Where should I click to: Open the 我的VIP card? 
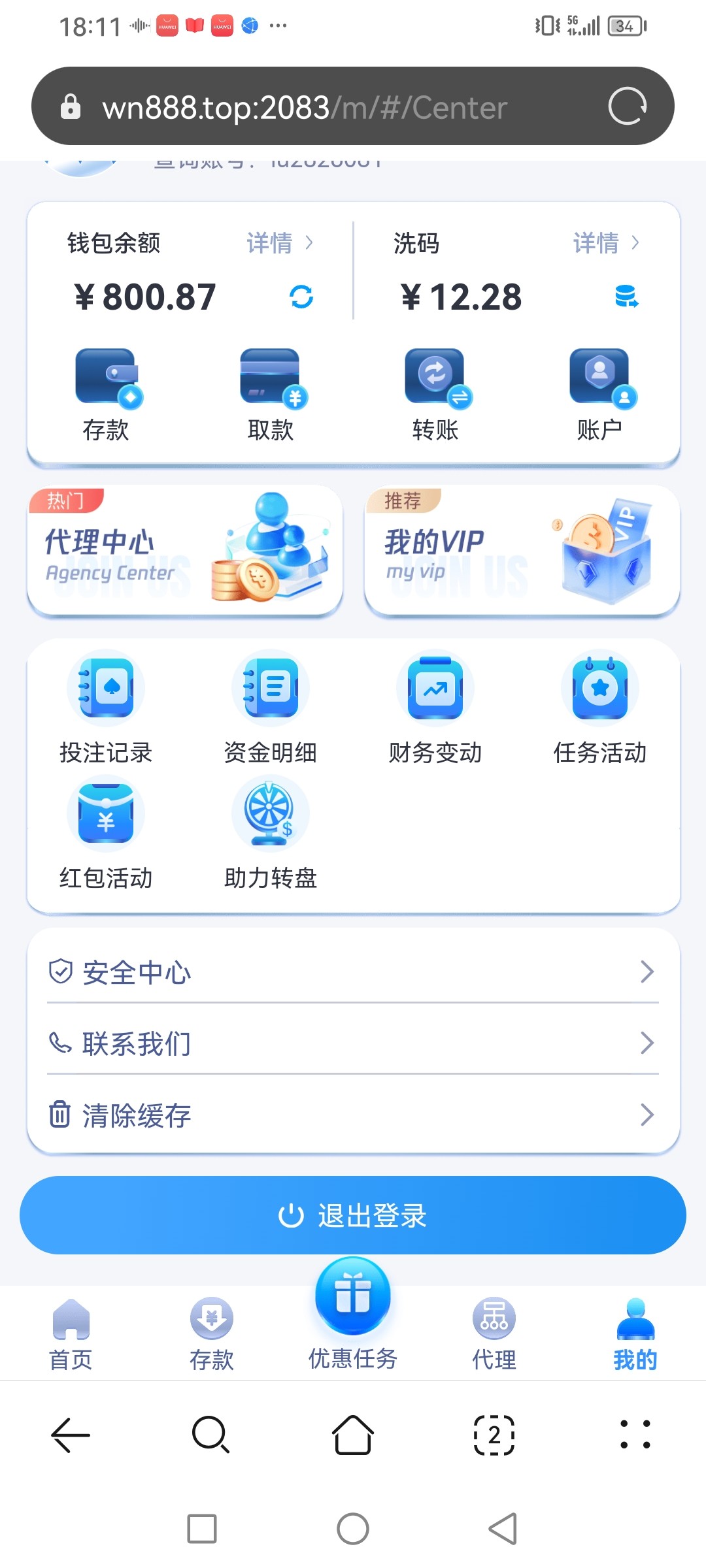click(520, 550)
